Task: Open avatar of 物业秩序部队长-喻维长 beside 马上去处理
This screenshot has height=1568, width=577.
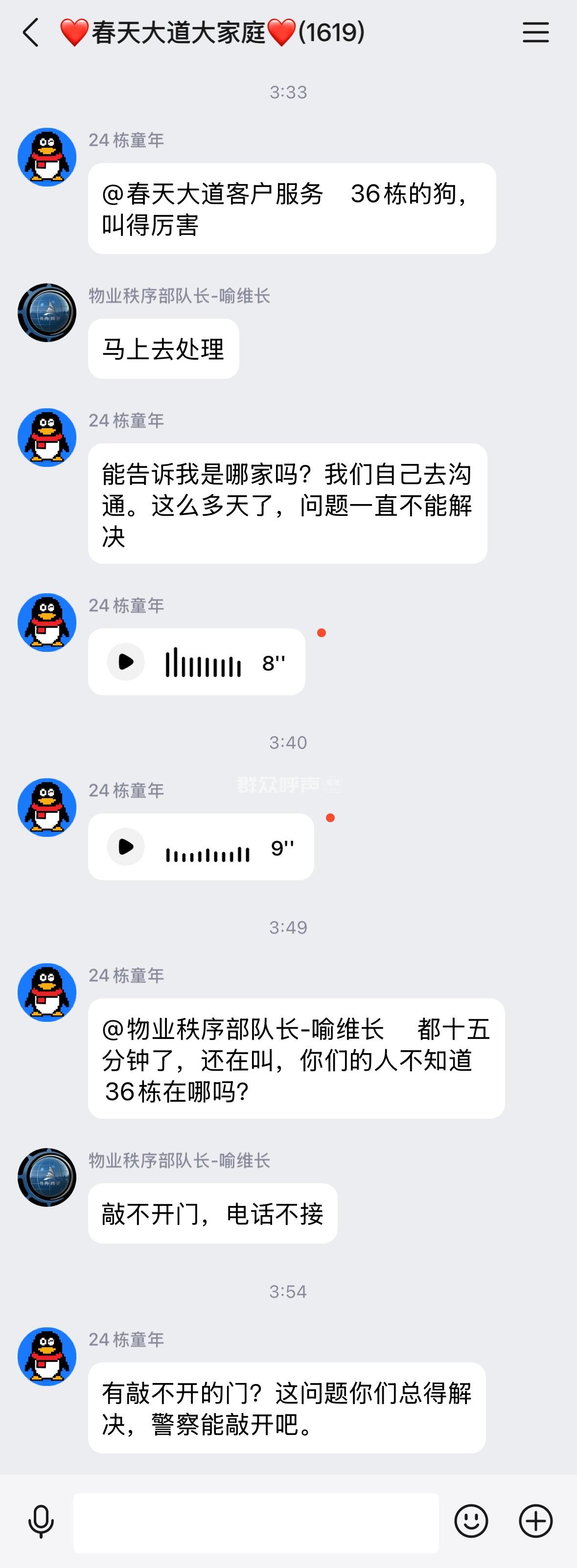Action: (47, 313)
